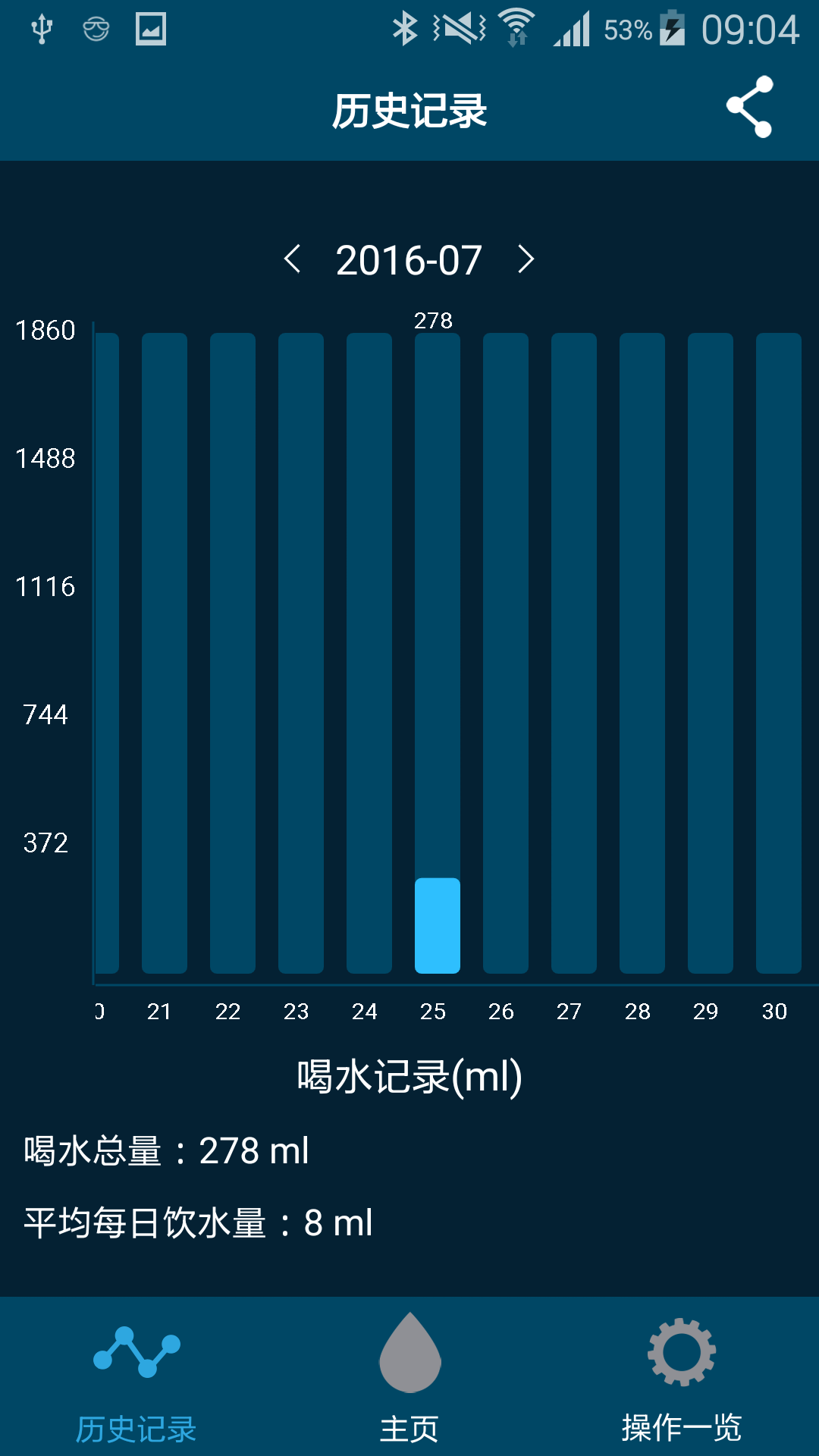This screenshot has height=1456, width=819.
Task: Switch to the 主页 tab
Action: tap(409, 1376)
